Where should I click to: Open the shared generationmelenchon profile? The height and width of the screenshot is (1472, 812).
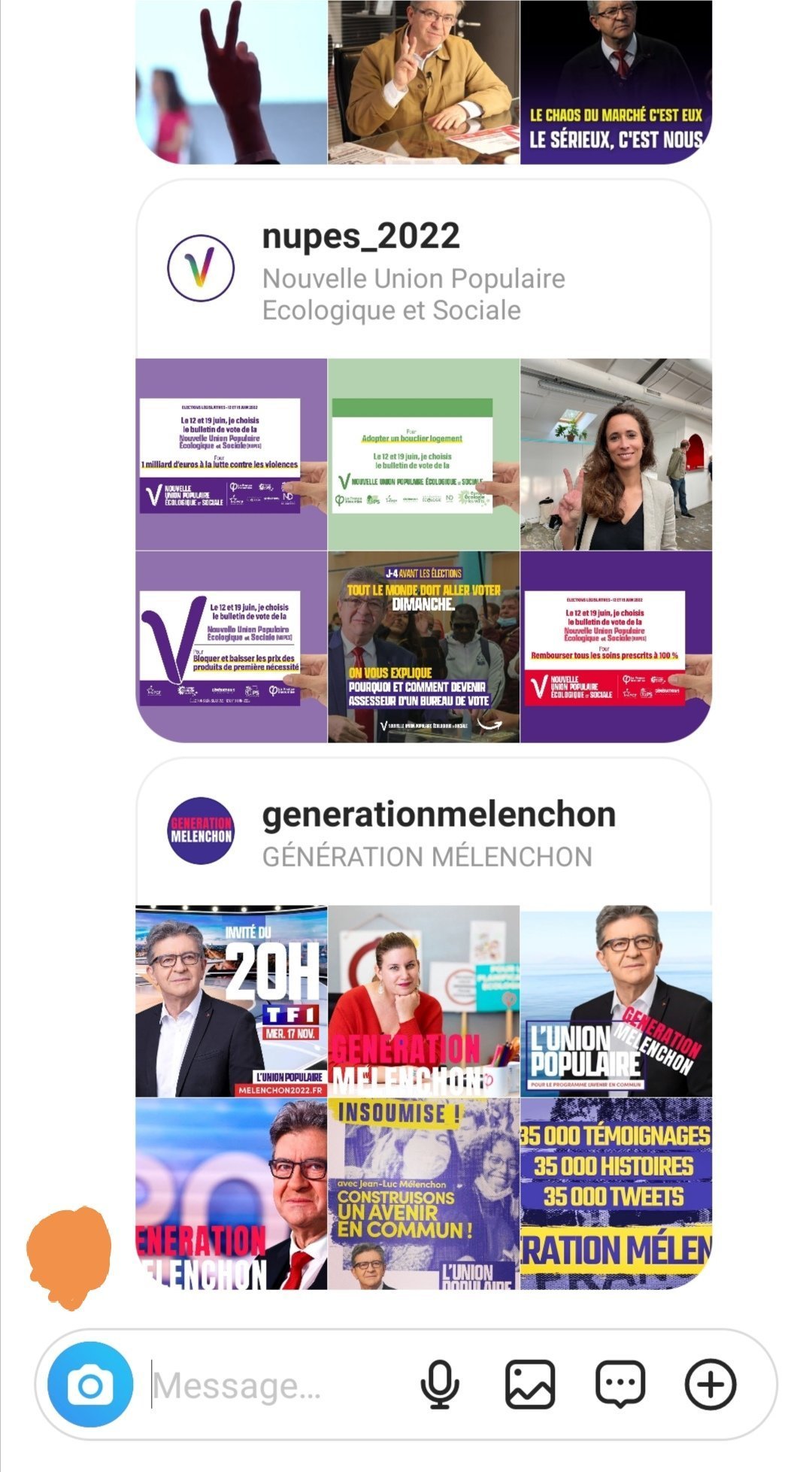(x=423, y=832)
